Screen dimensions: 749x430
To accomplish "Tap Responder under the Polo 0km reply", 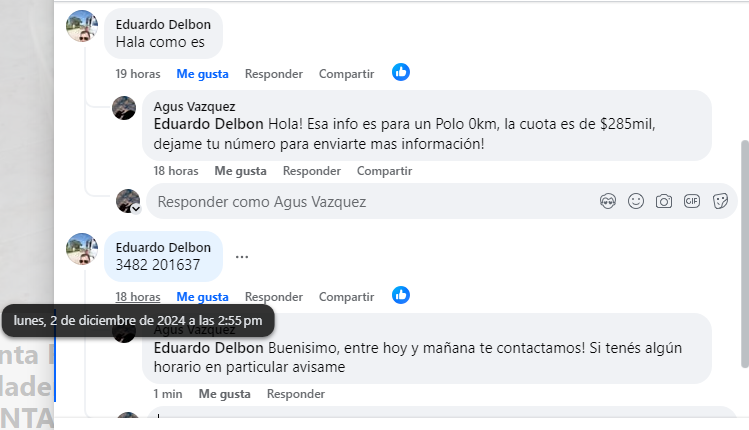I will 311,170.
